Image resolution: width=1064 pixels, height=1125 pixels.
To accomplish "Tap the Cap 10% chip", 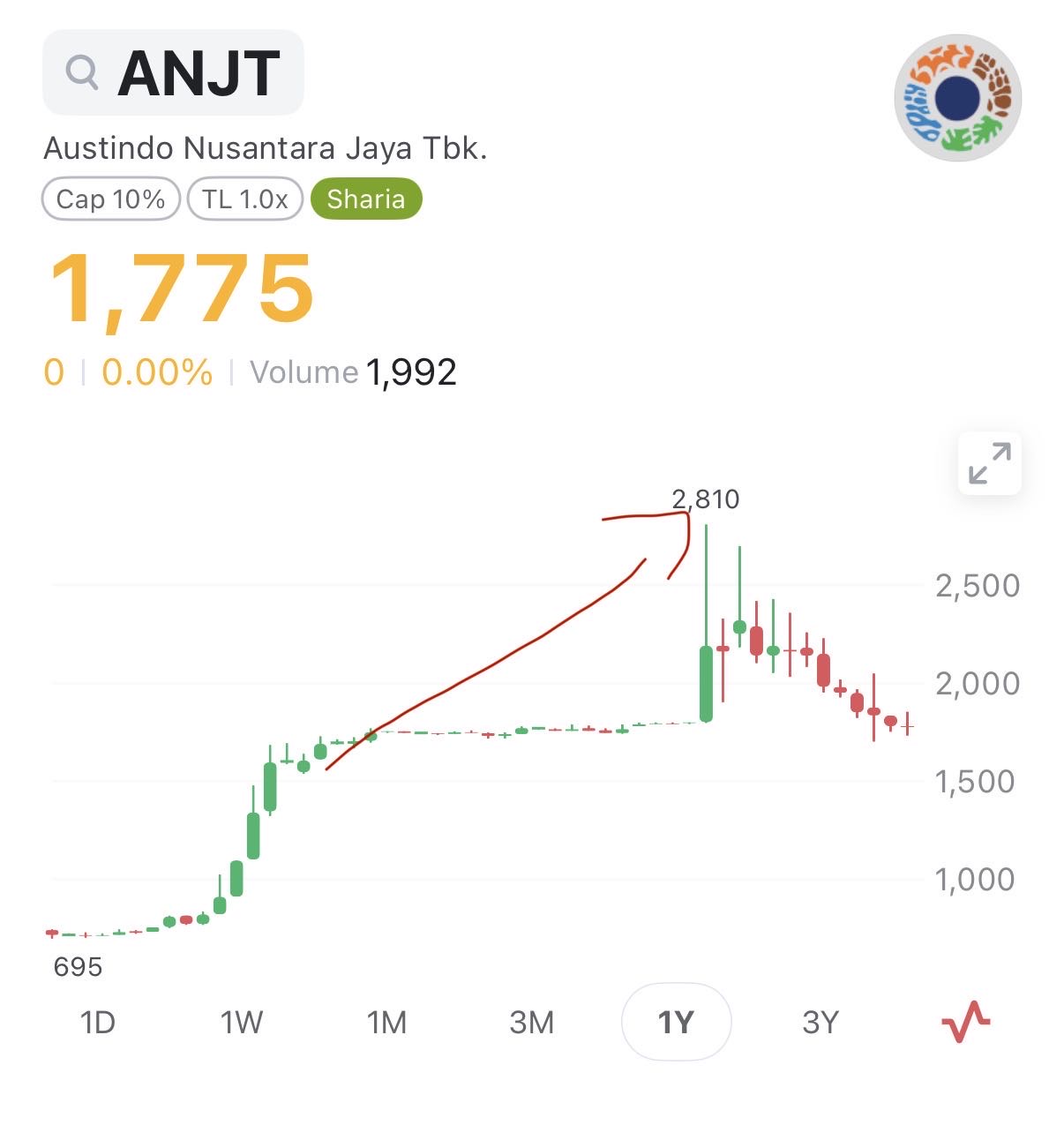I will coord(110,199).
